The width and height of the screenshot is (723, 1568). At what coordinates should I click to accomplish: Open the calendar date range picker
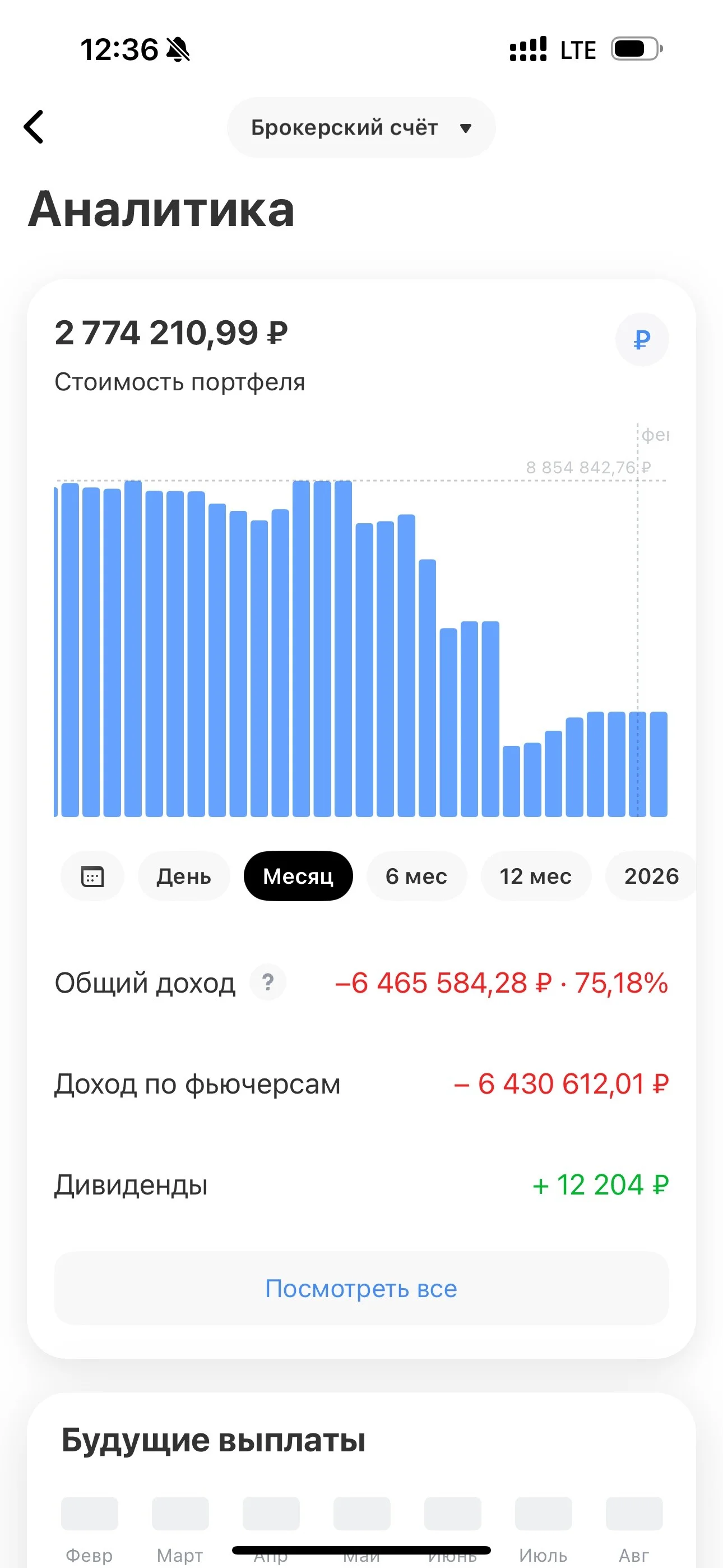92,876
